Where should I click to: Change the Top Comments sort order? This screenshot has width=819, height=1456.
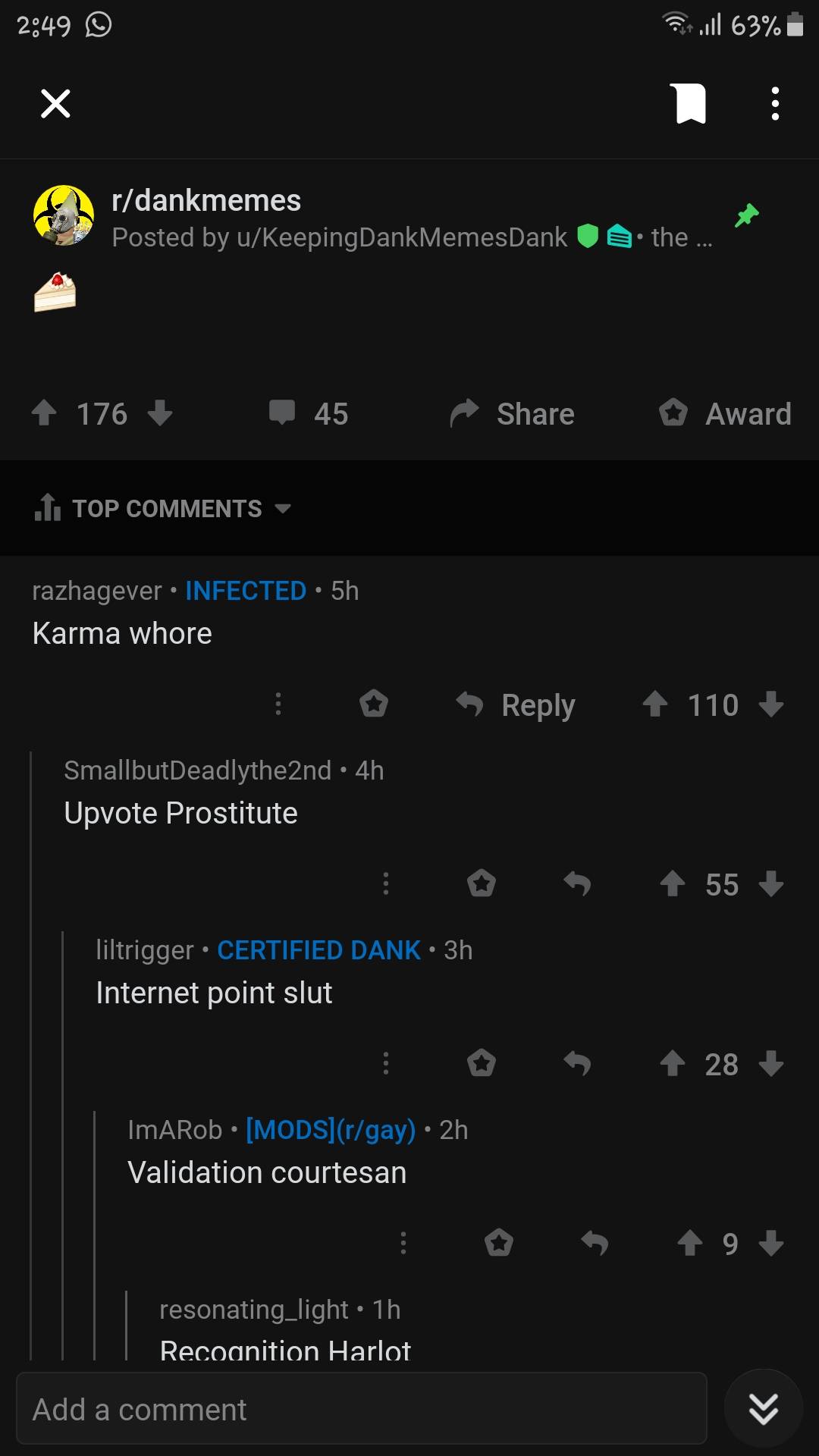pyautogui.click(x=163, y=508)
